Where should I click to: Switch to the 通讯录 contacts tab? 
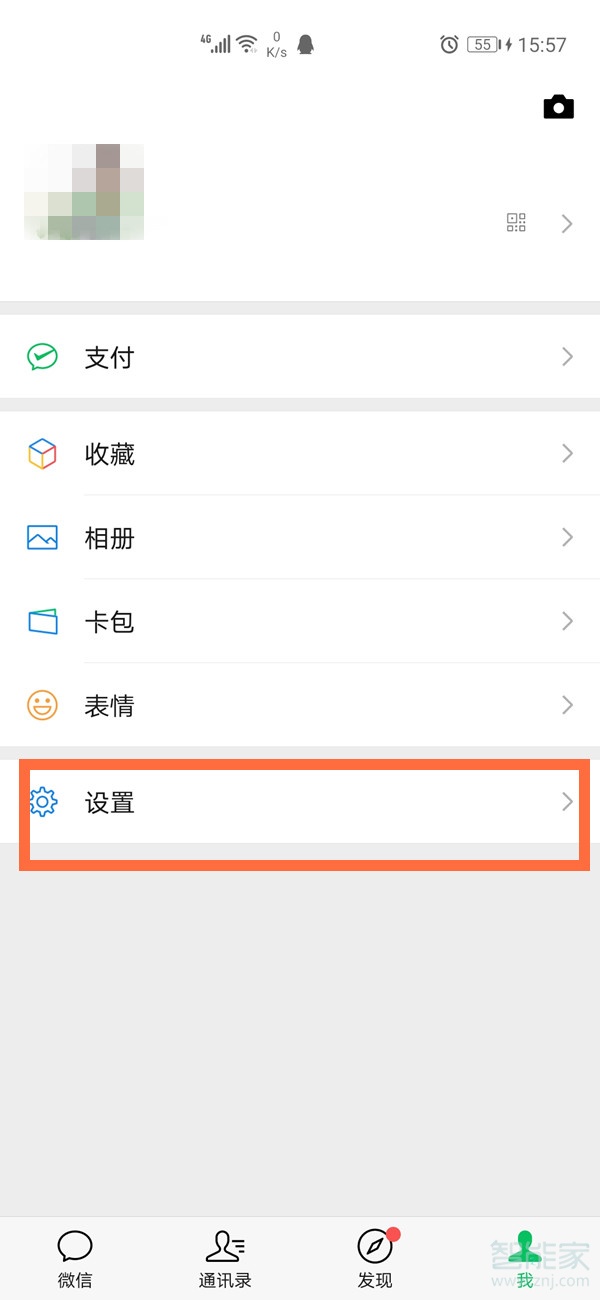point(225,1258)
